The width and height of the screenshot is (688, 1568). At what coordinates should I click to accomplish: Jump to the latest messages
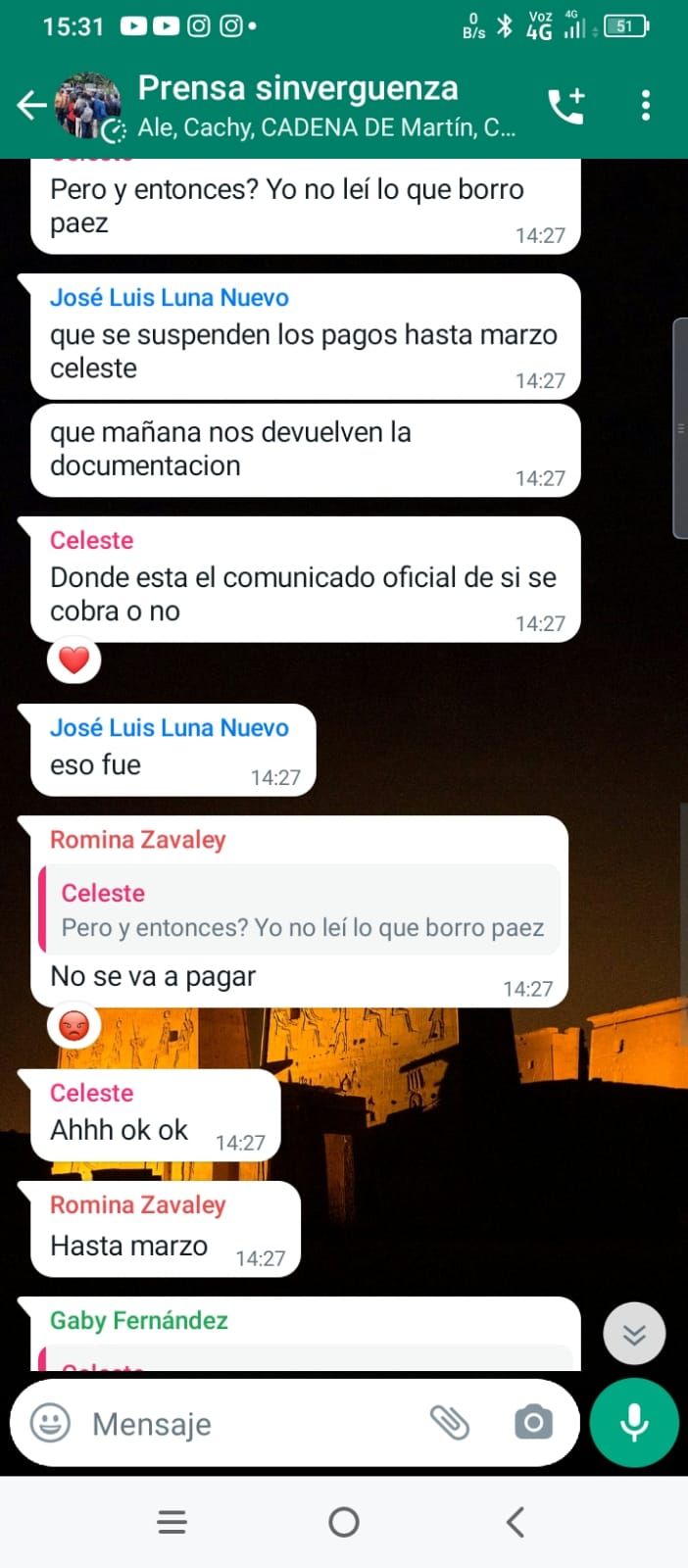[634, 1334]
